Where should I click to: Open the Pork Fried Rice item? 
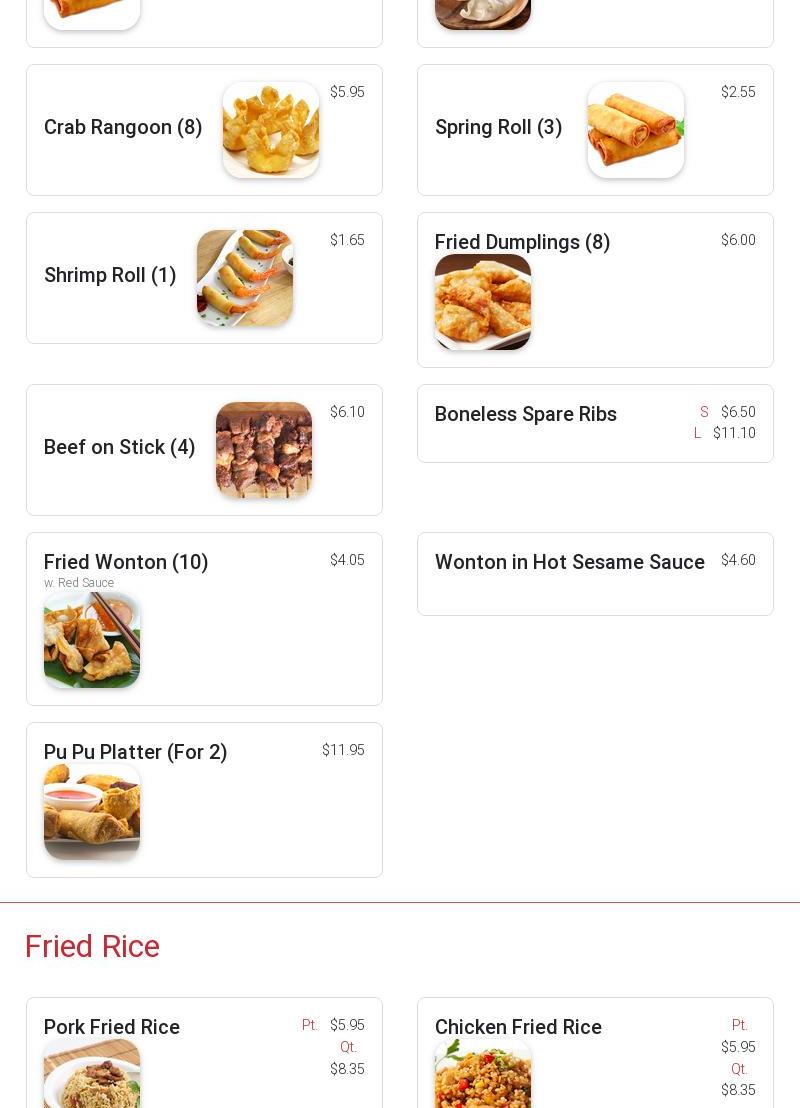tap(112, 1028)
